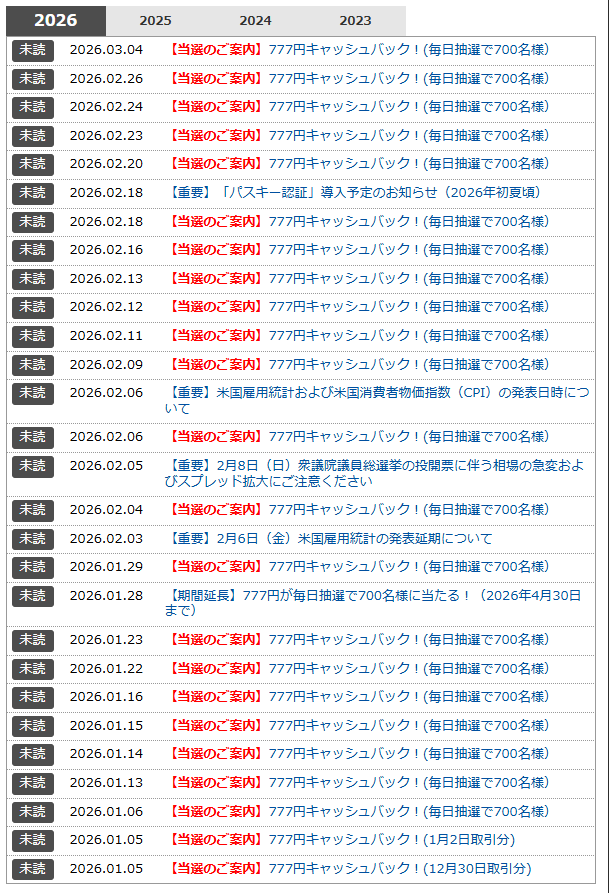Open the 2026.02.12 当選のご案内 notice
This screenshot has width=609, height=893.
pos(358,306)
